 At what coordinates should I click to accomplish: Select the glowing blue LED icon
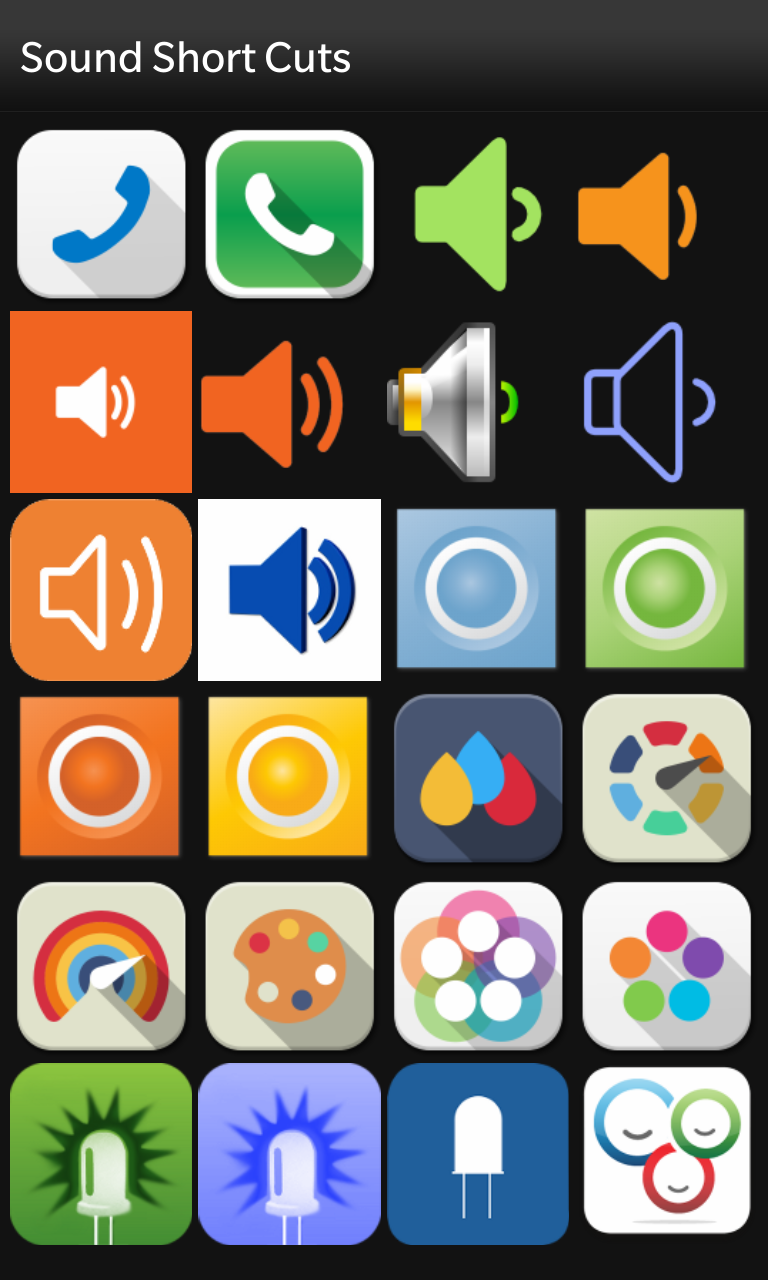pos(289,1153)
